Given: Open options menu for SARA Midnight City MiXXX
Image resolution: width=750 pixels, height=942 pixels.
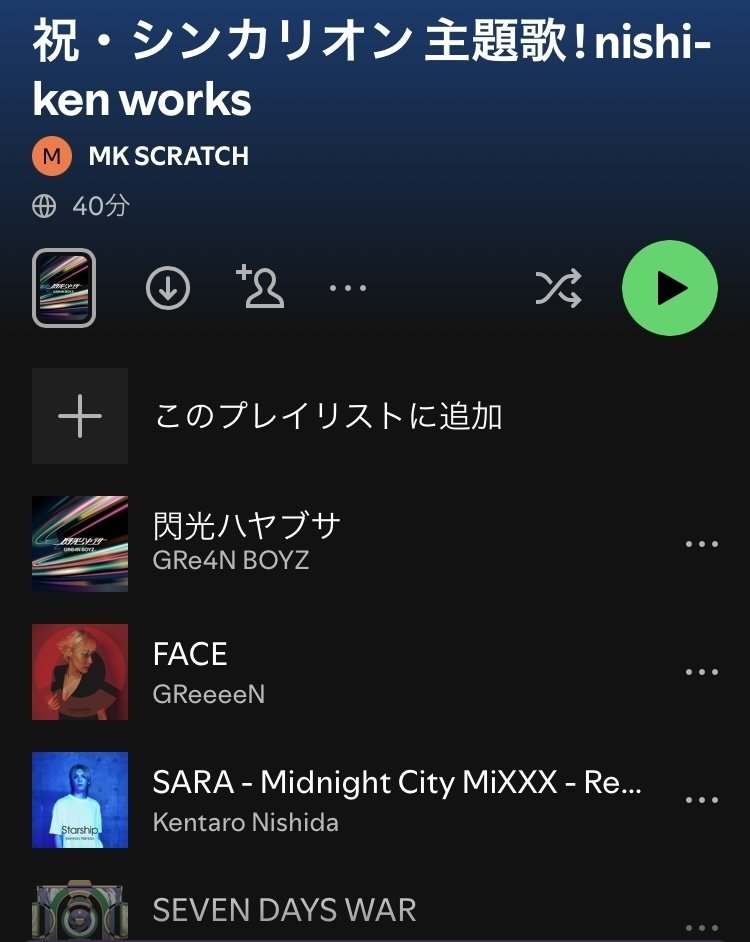Looking at the screenshot, I should click(703, 799).
